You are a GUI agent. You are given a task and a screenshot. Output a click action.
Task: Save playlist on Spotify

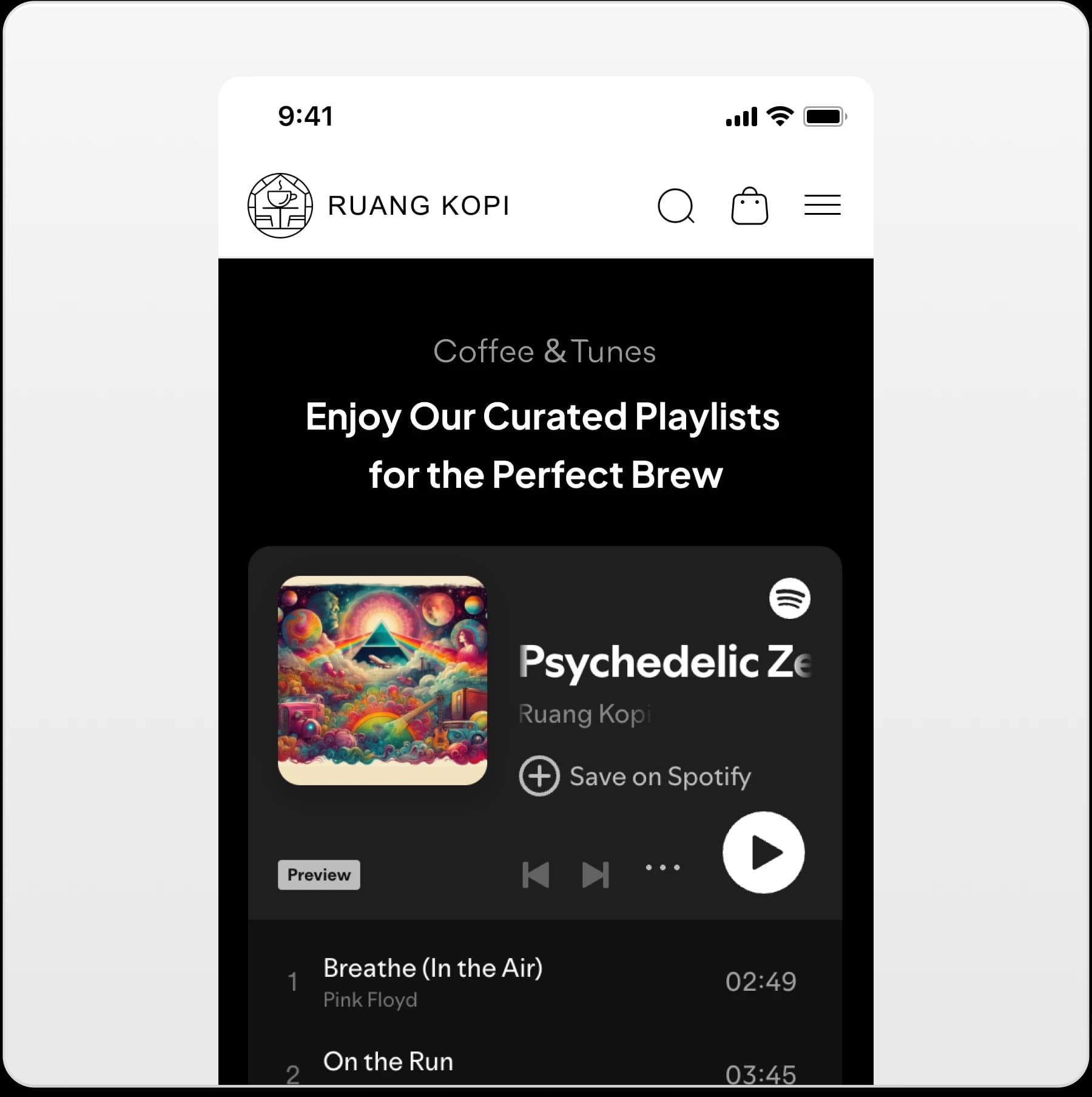pos(635,776)
